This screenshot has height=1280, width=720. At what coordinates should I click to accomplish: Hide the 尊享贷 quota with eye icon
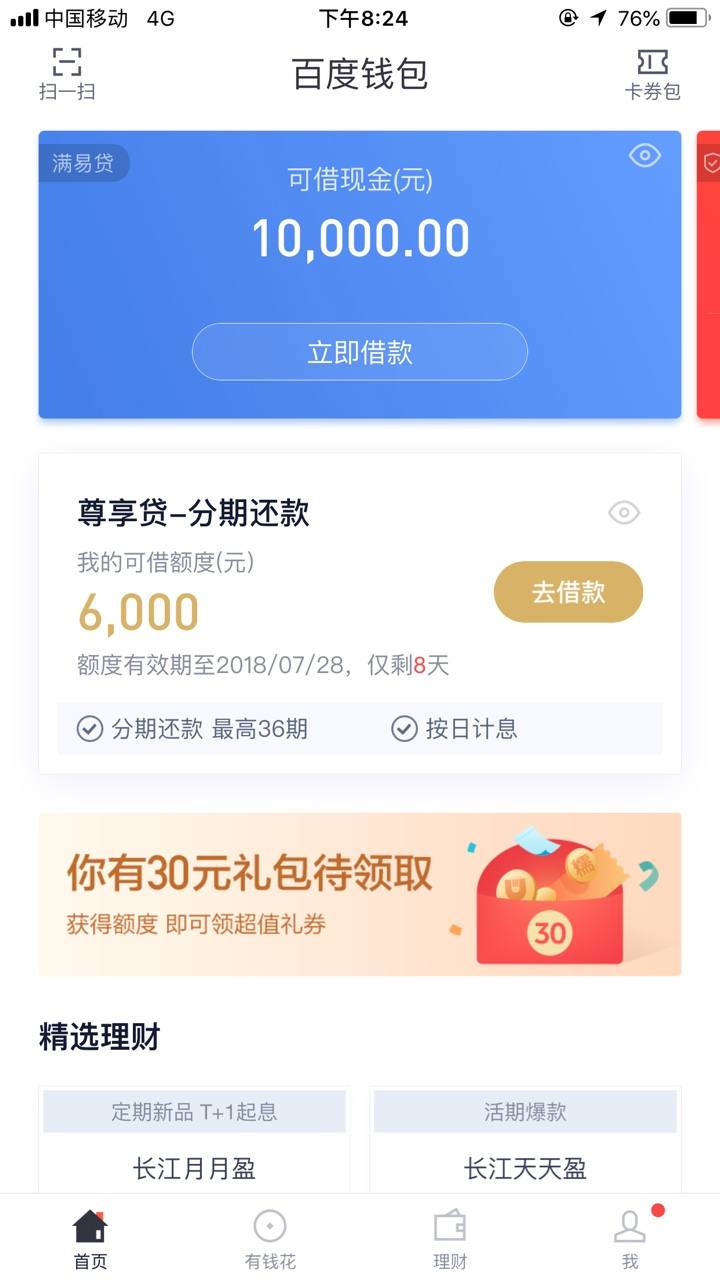624,513
